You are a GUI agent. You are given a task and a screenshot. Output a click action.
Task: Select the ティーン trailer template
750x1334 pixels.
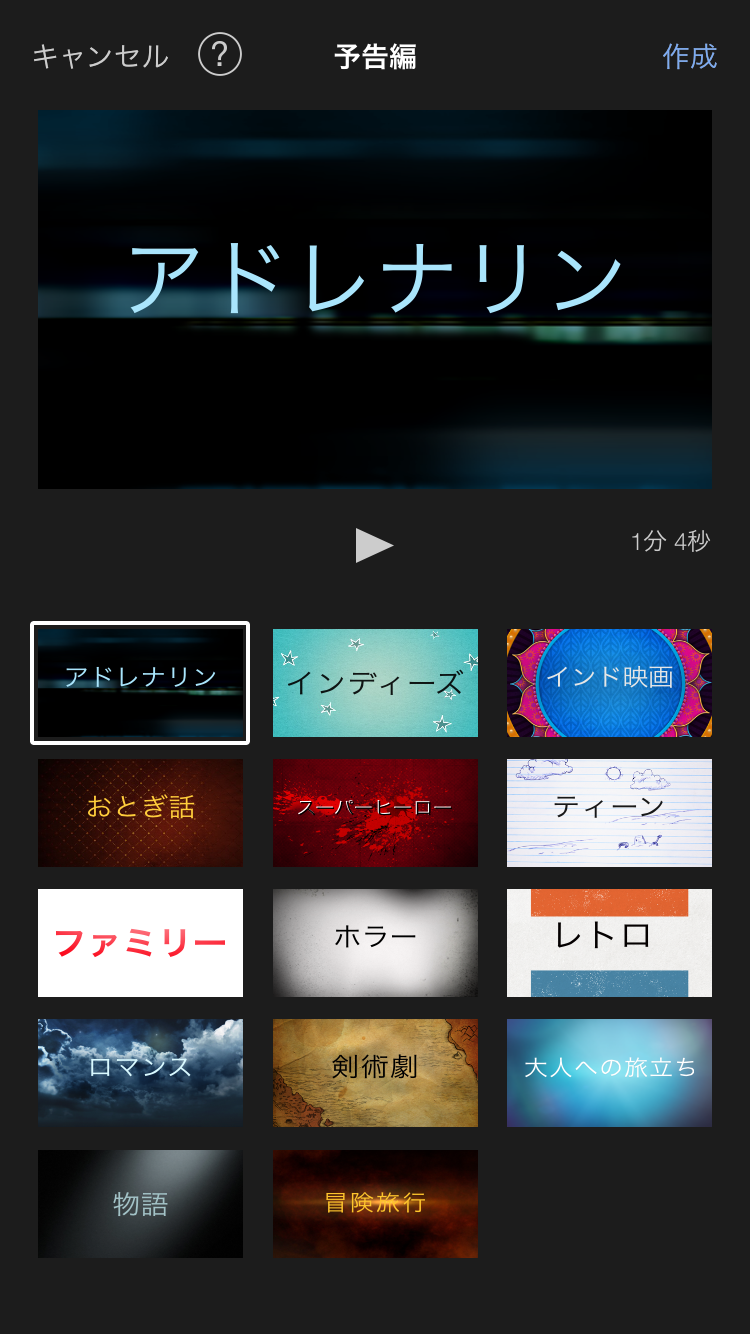[609, 813]
